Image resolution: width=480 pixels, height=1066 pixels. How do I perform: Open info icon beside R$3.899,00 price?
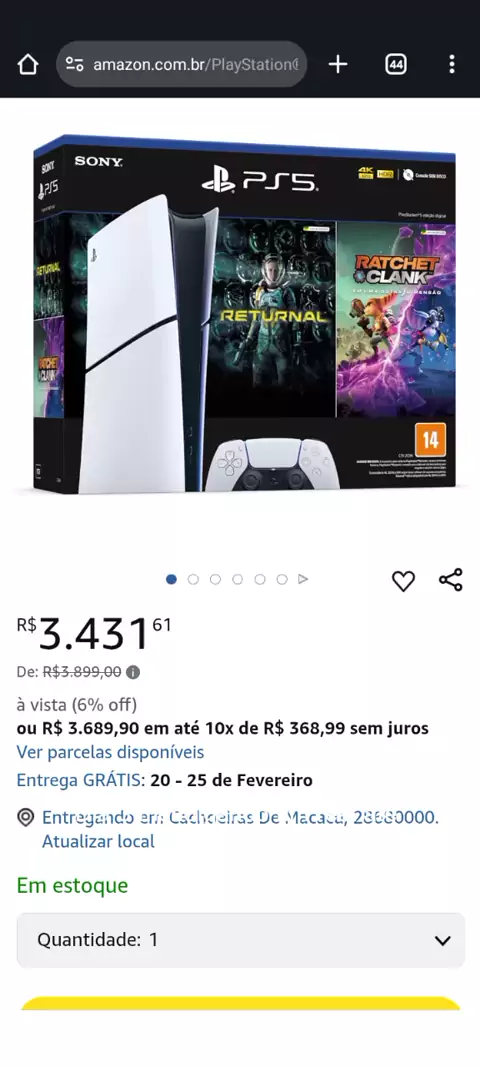(133, 672)
